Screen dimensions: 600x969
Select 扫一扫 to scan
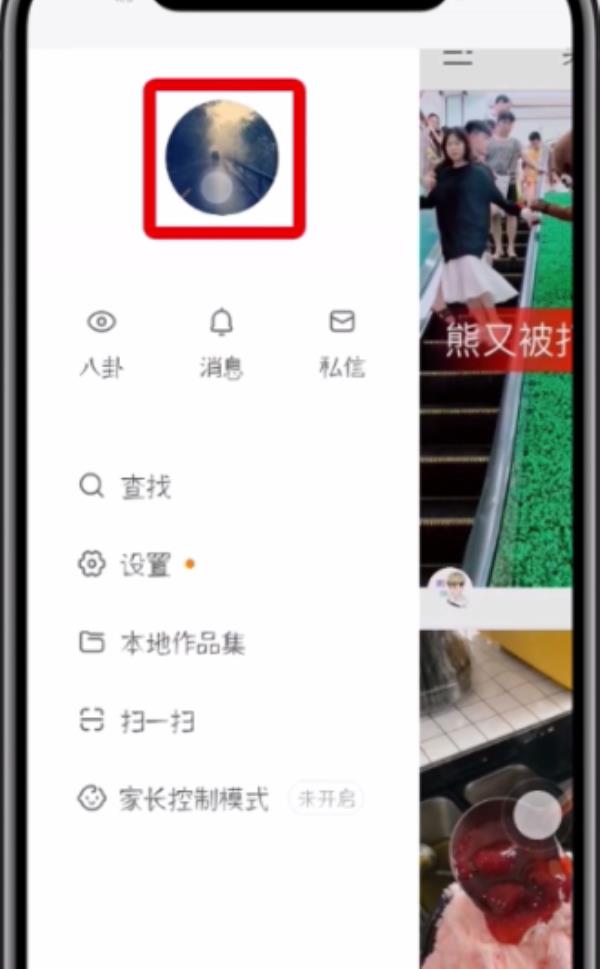pos(137,721)
